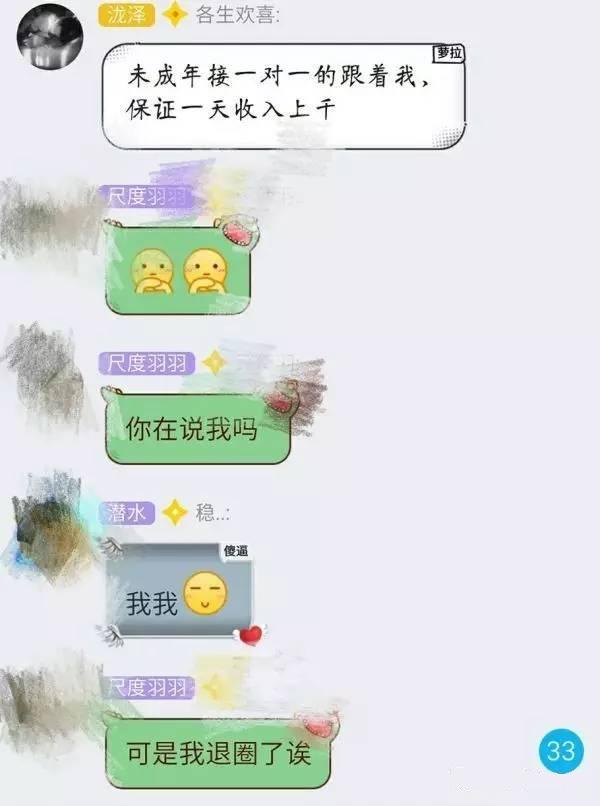Jump to the 33 new messages
Screen dimensions: 600x806
561,751
